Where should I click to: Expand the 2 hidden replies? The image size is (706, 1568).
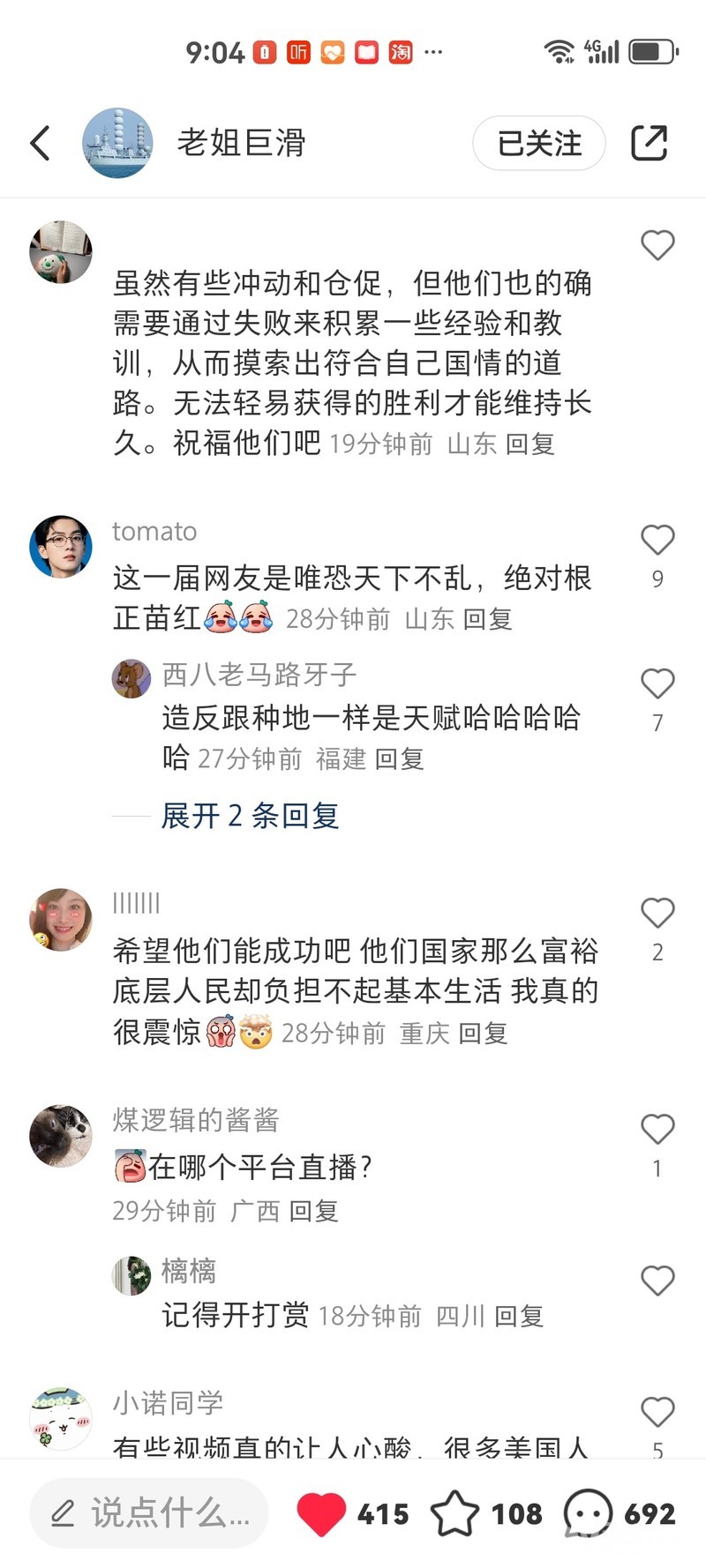(250, 816)
